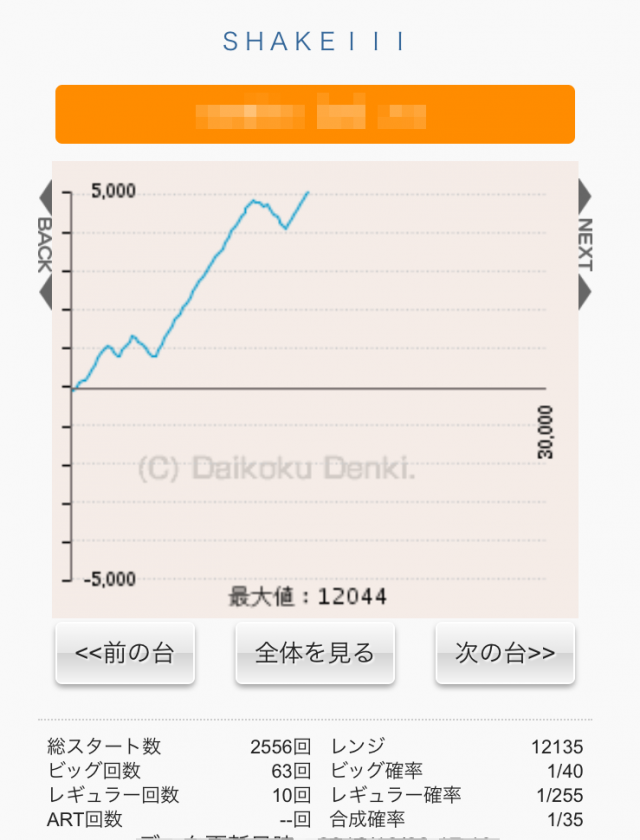
Task: Tap the NEXT arrow beside the graph
Action: [x=585, y=245]
